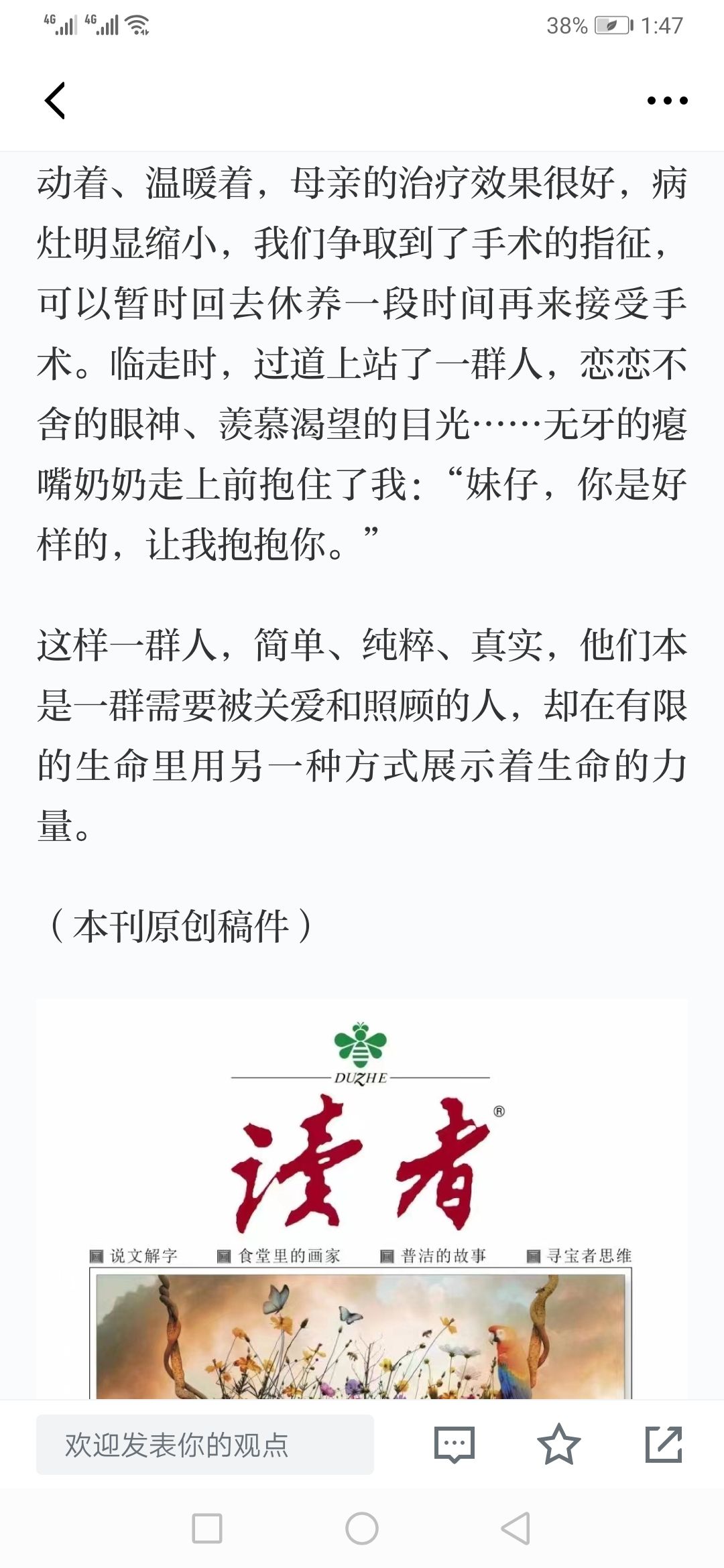Tap the system home button
The width and height of the screenshot is (724, 1568).
point(362,1529)
